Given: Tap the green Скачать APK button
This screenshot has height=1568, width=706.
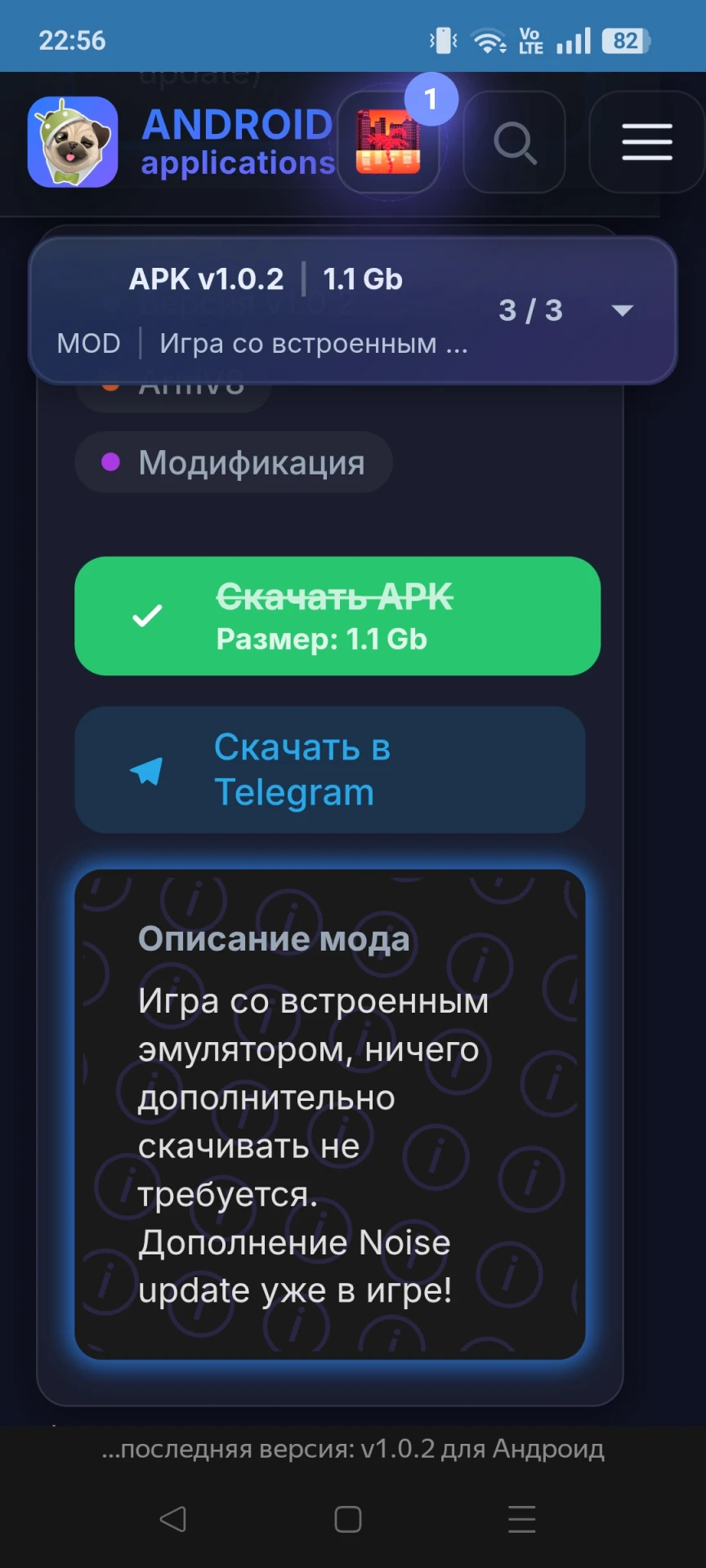Looking at the screenshot, I should pos(337,617).
